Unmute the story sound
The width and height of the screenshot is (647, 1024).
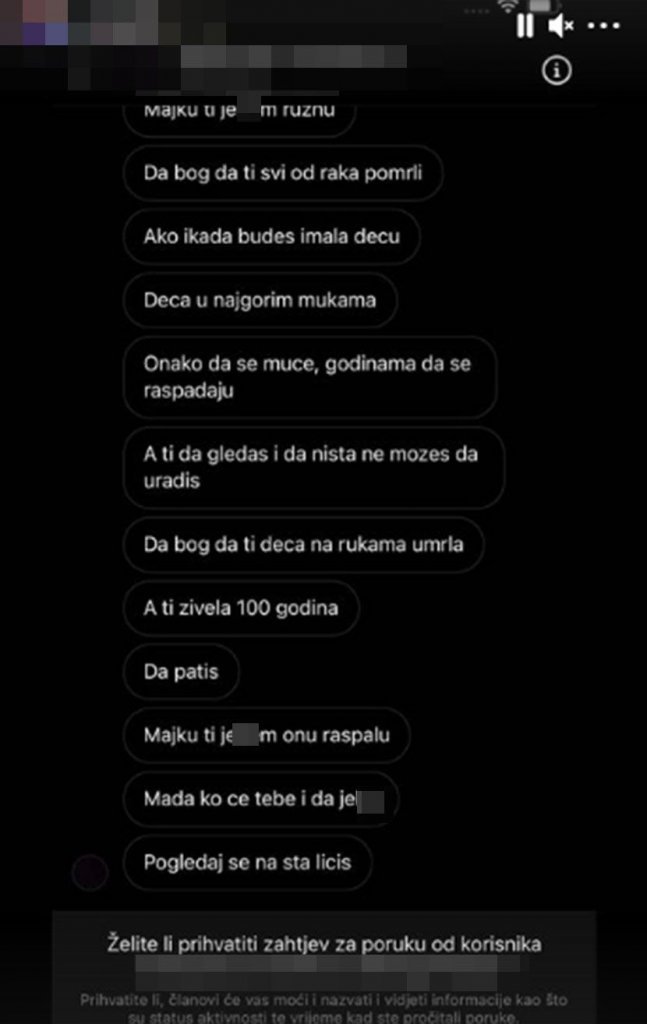(x=561, y=27)
